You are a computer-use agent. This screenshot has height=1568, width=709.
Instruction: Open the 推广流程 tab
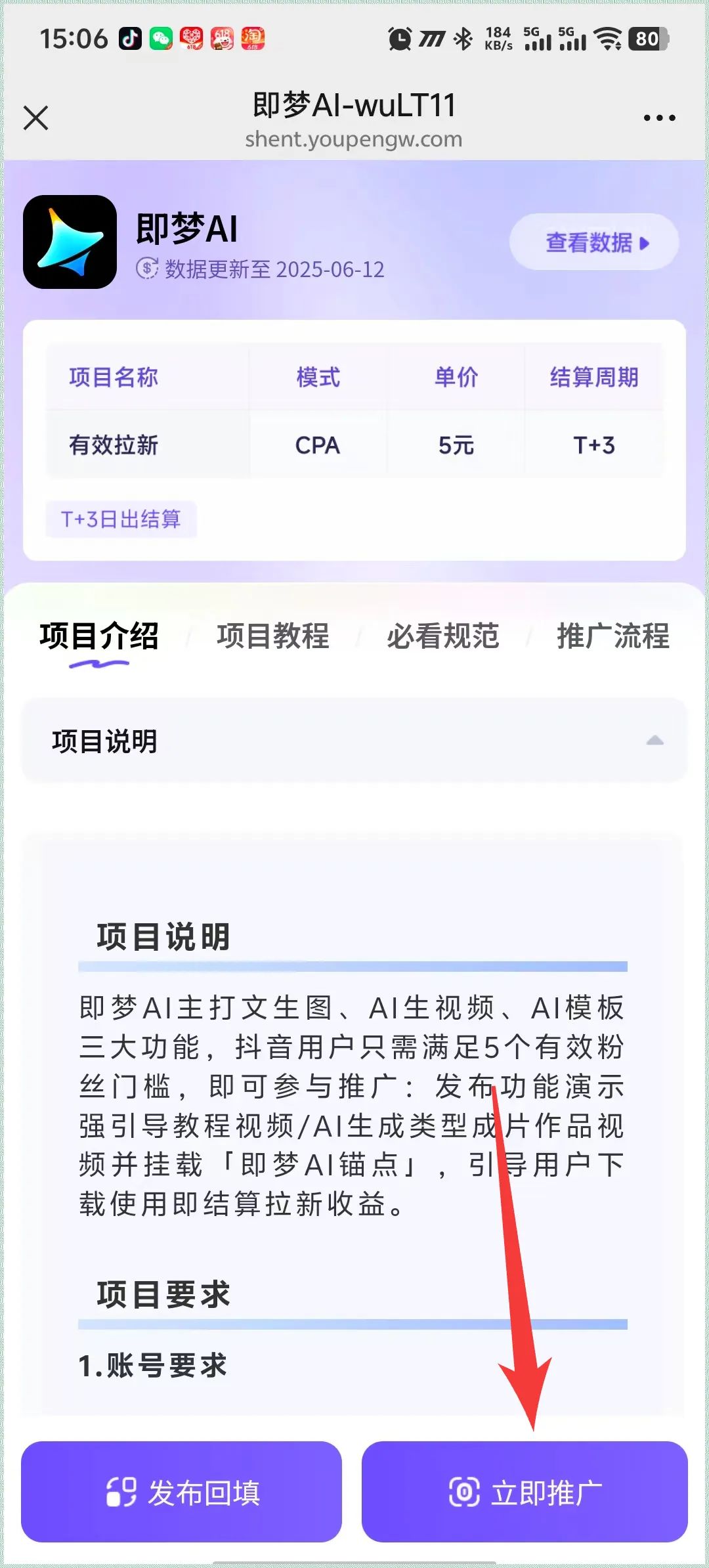(613, 636)
